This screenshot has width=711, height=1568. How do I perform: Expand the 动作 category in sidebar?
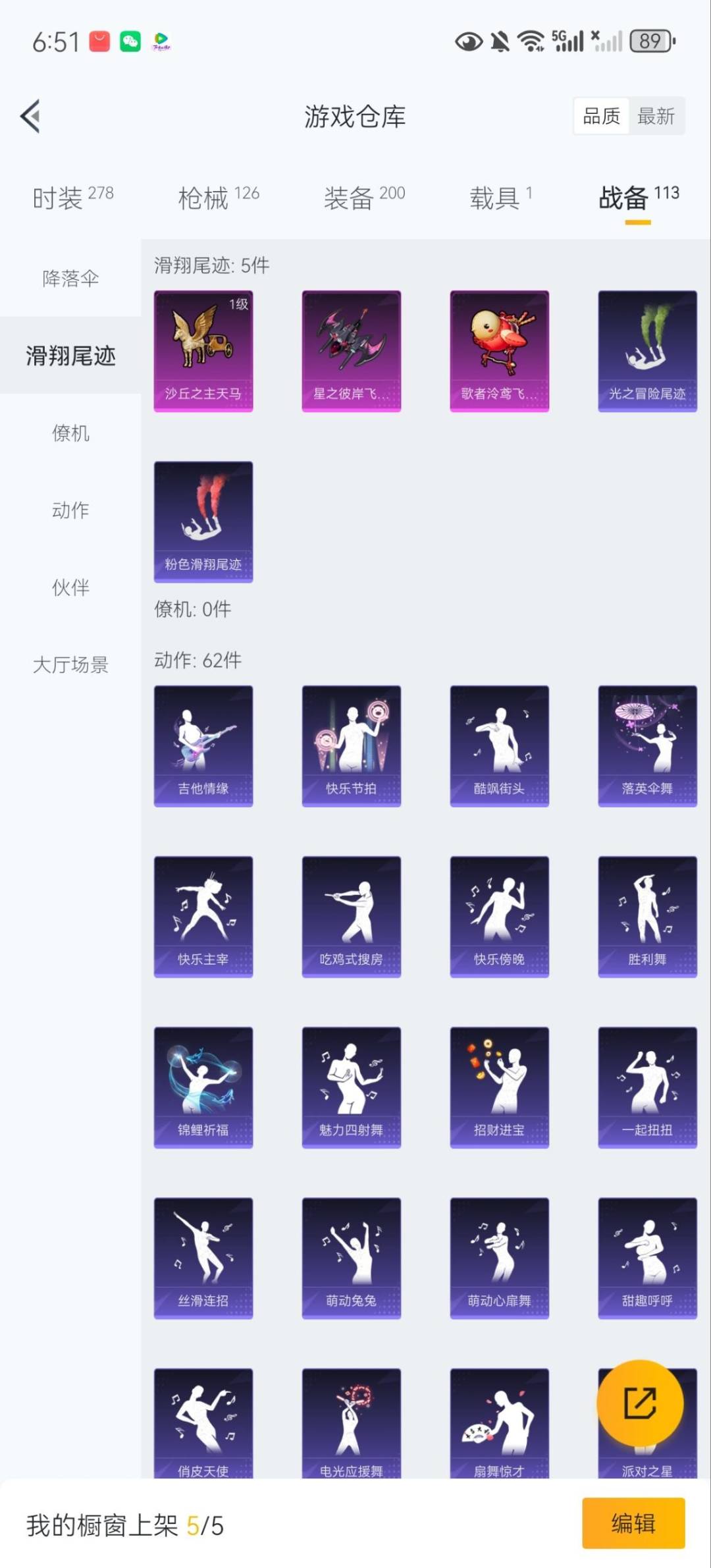point(69,510)
